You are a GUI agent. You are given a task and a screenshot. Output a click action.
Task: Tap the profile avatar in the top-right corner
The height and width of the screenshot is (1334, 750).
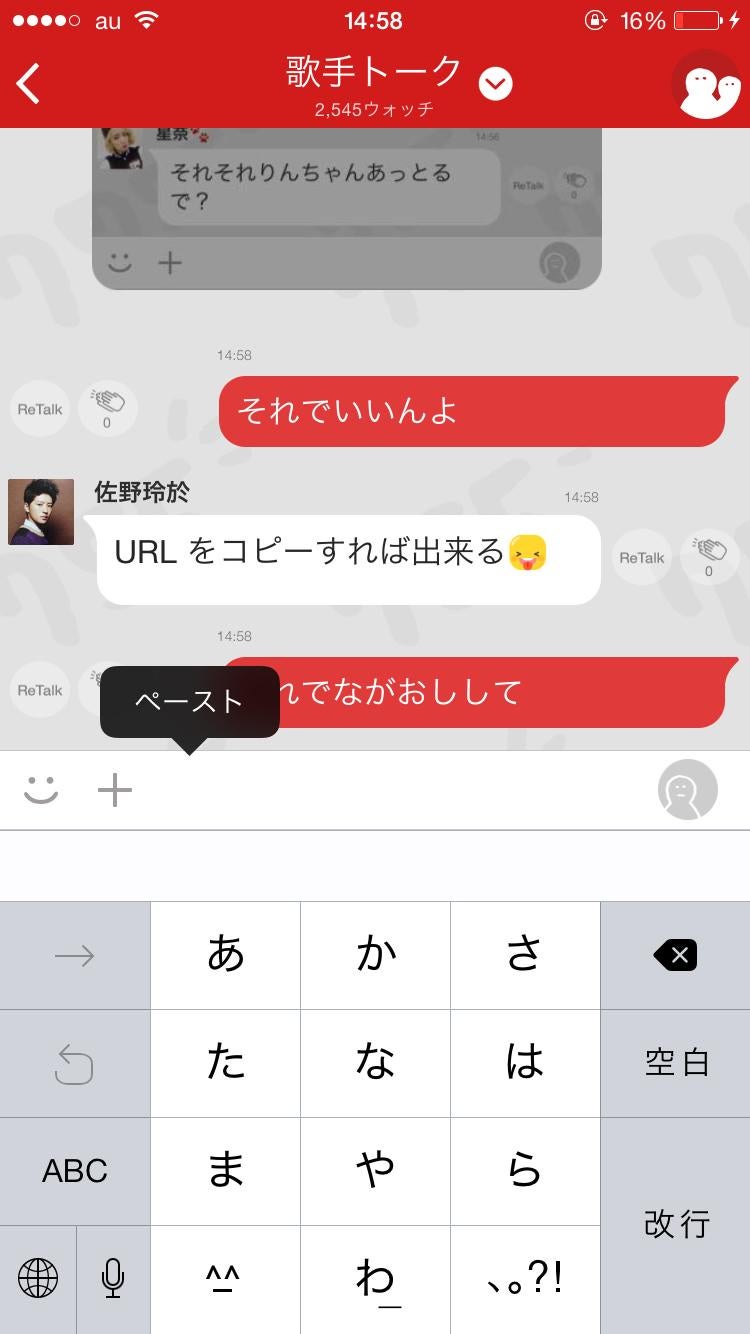click(x=706, y=83)
